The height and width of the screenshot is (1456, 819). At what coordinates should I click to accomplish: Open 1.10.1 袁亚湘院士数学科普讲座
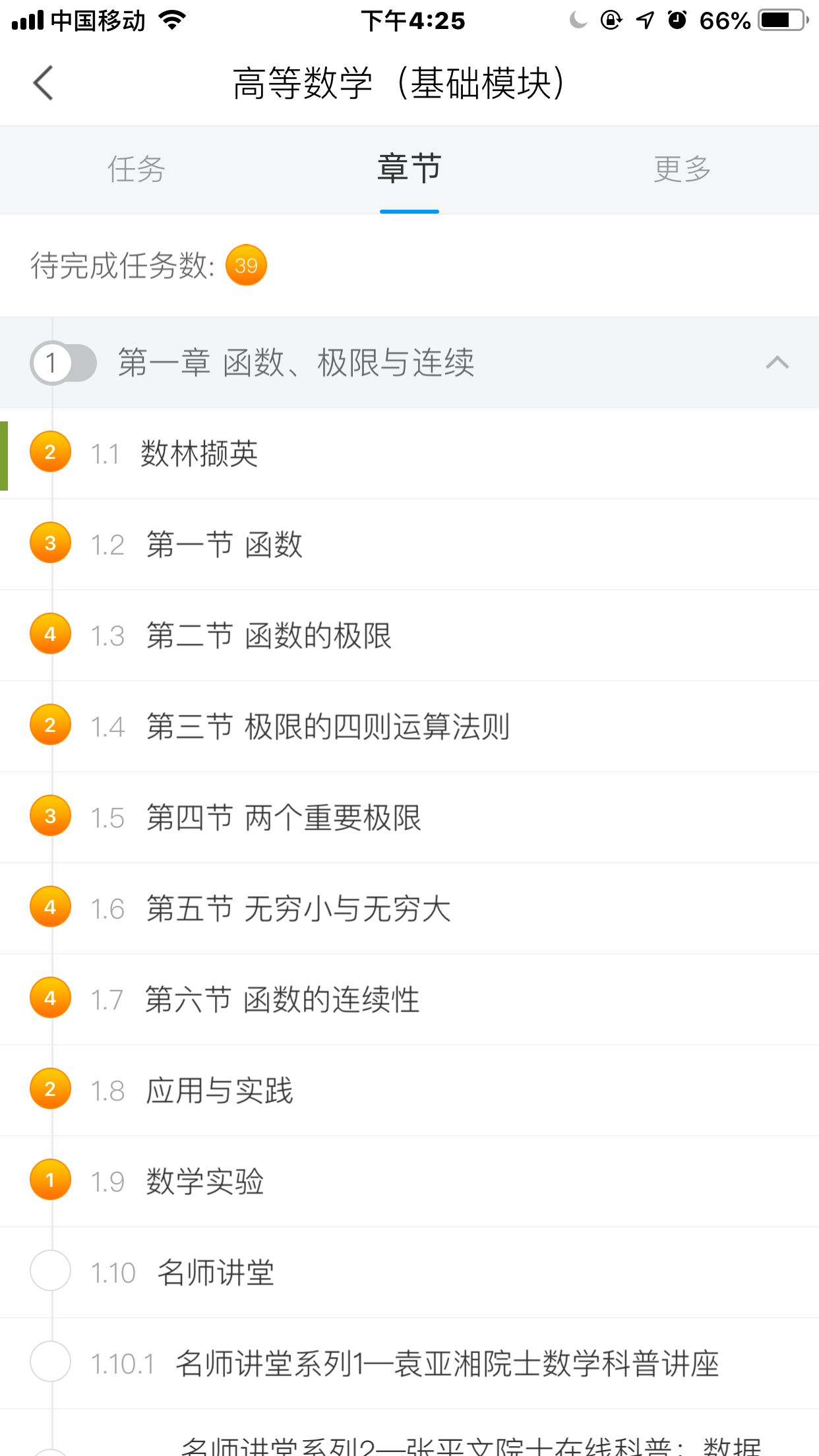409,1364
